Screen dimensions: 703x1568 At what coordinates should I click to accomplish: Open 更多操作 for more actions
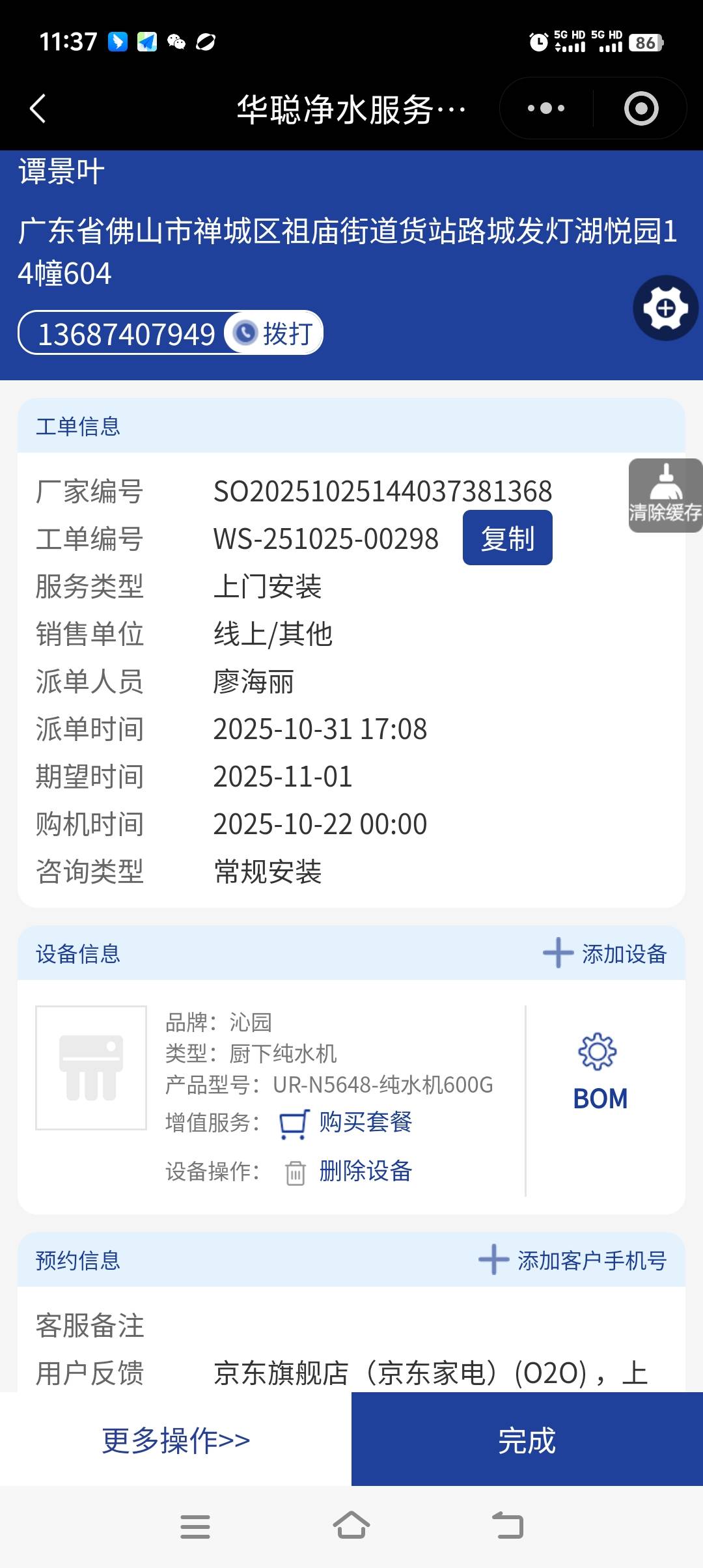[176, 1440]
